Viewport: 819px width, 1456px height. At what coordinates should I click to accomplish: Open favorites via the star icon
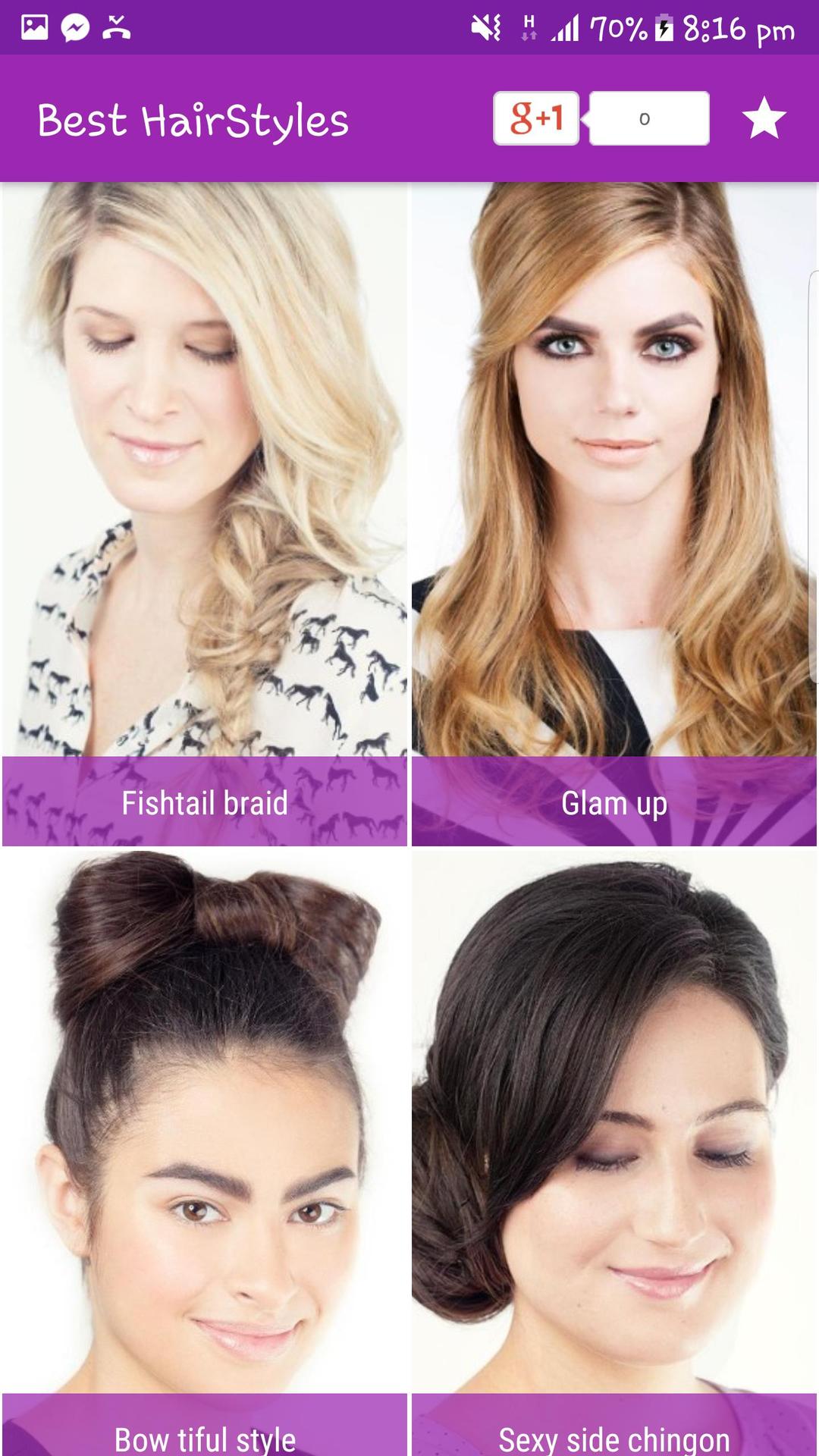click(x=764, y=118)
